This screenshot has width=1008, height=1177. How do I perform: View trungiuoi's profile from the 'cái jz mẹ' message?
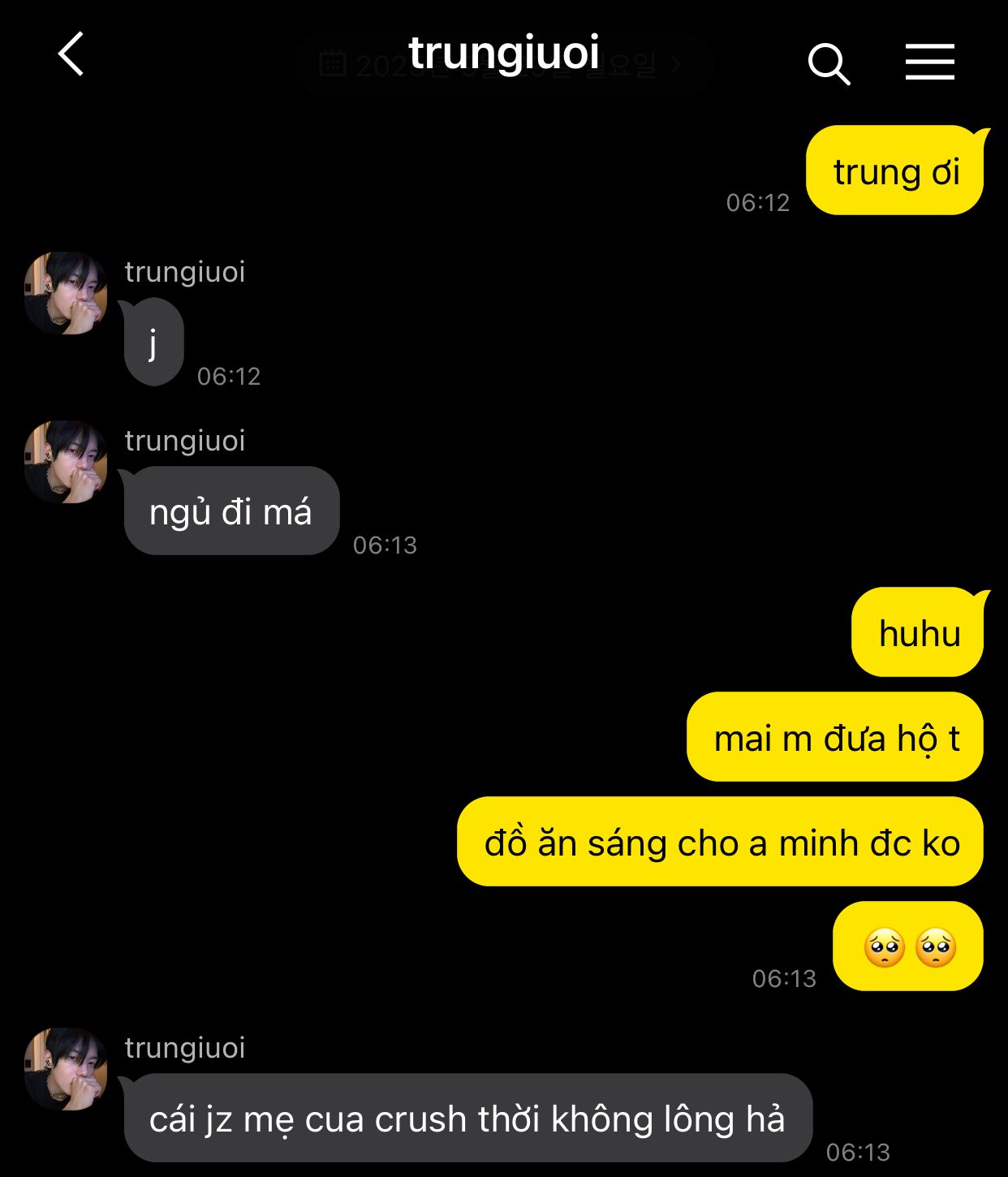click(66, 1069)
